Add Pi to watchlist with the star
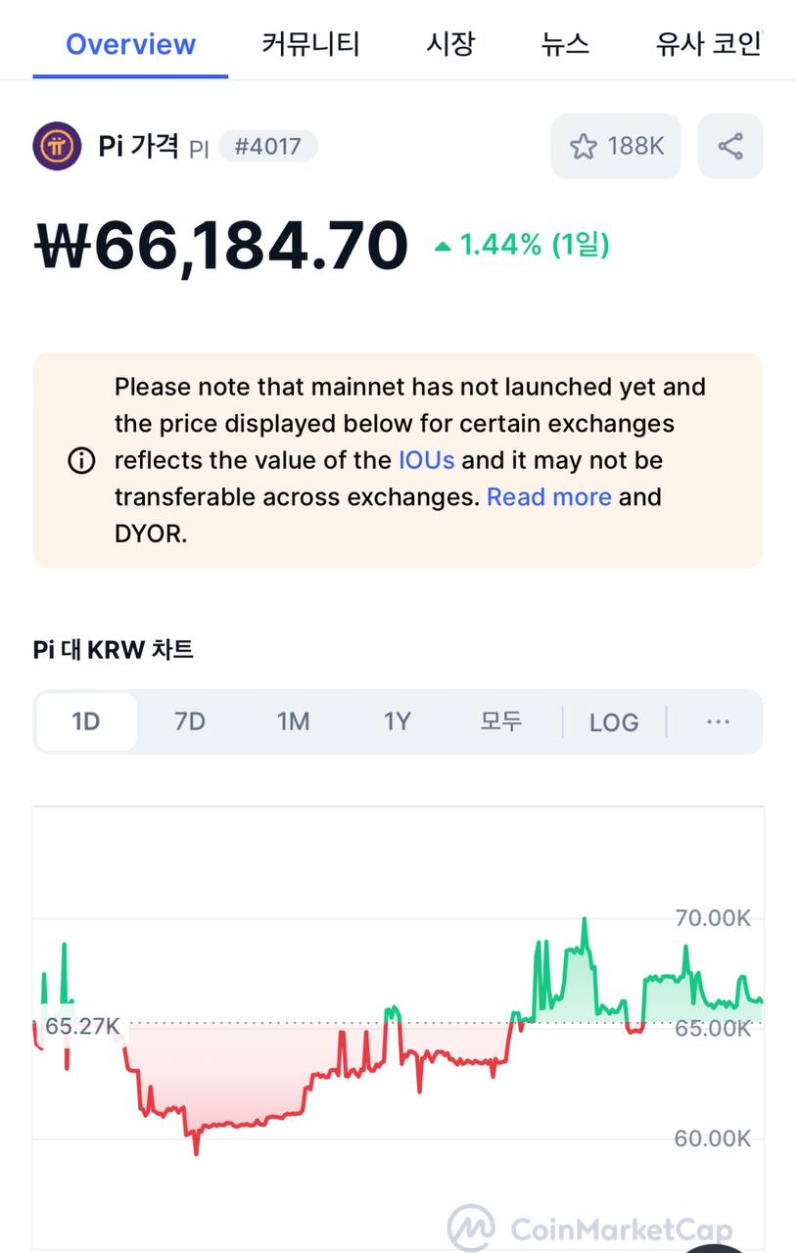 [616, 146]
